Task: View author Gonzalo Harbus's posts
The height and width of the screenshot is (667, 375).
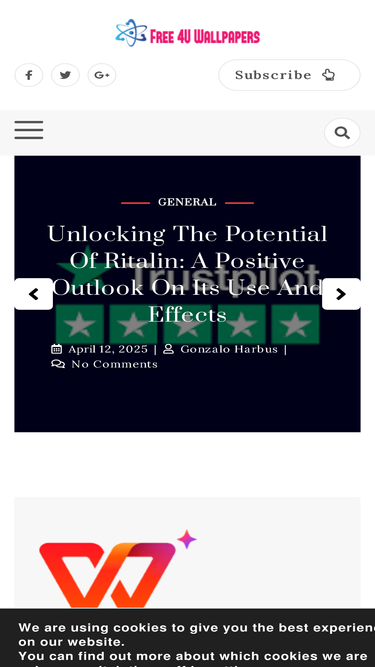Action: click(x=229, y=349)
